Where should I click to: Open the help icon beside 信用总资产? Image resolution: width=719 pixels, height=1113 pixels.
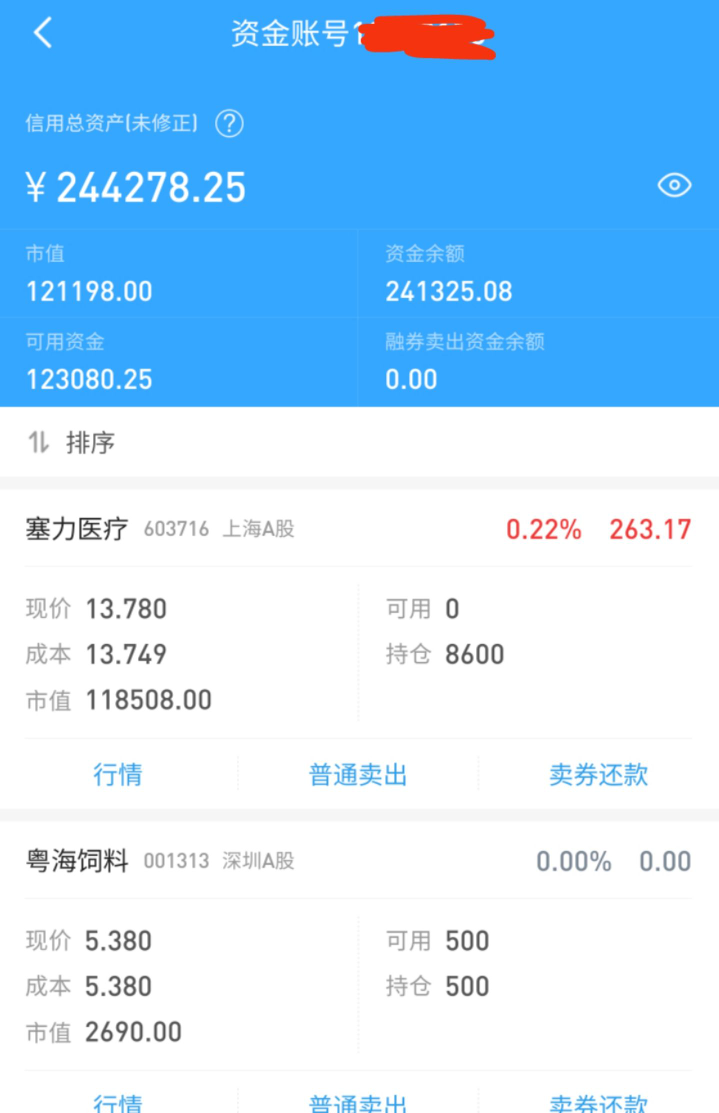point(230,124)
